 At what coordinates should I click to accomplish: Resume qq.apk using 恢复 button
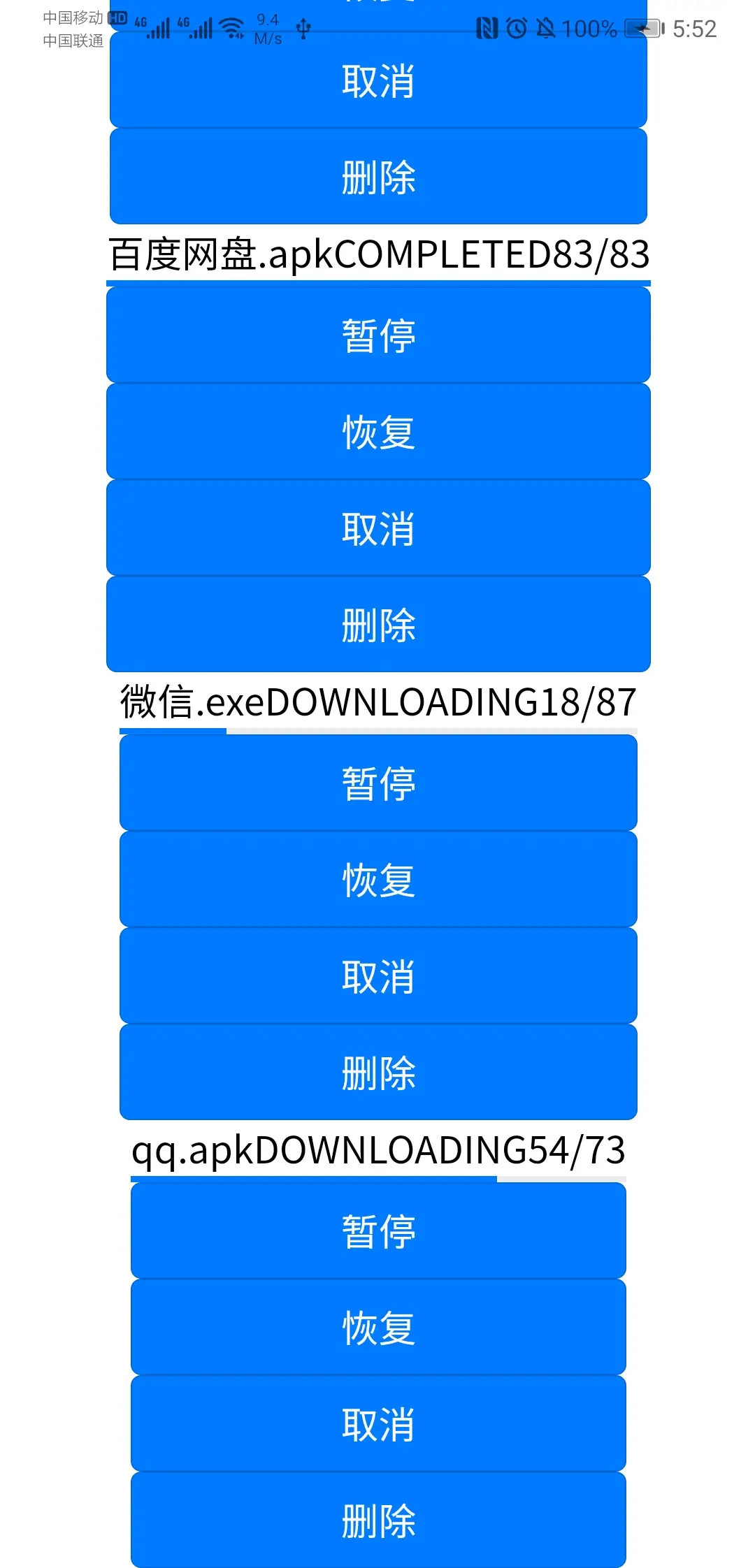pos(378,1328)
